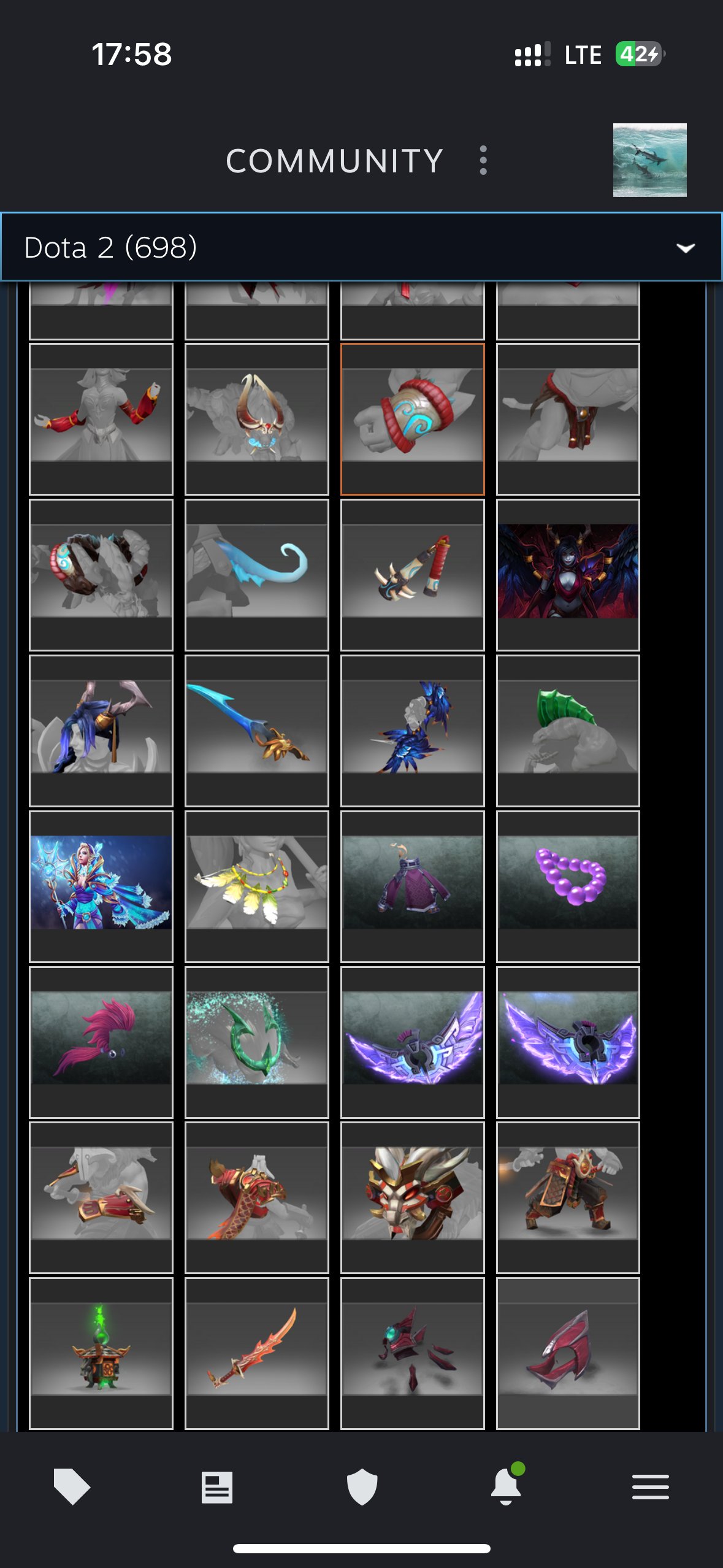Open the green spiked fin item
Image resolution: width=723 pixels, height=1568 pixels.
(x=568, y=731)
